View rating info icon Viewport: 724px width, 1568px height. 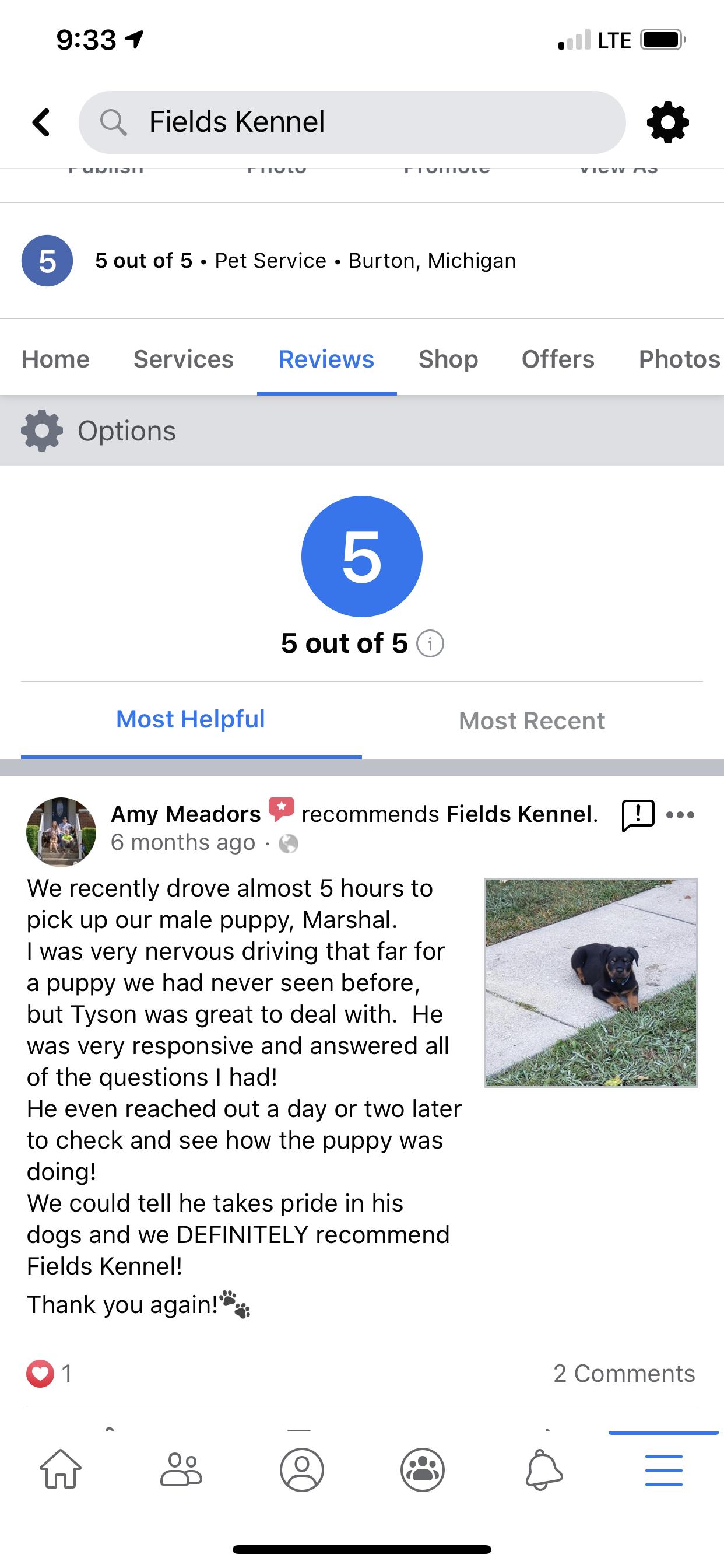pos(430,643)
